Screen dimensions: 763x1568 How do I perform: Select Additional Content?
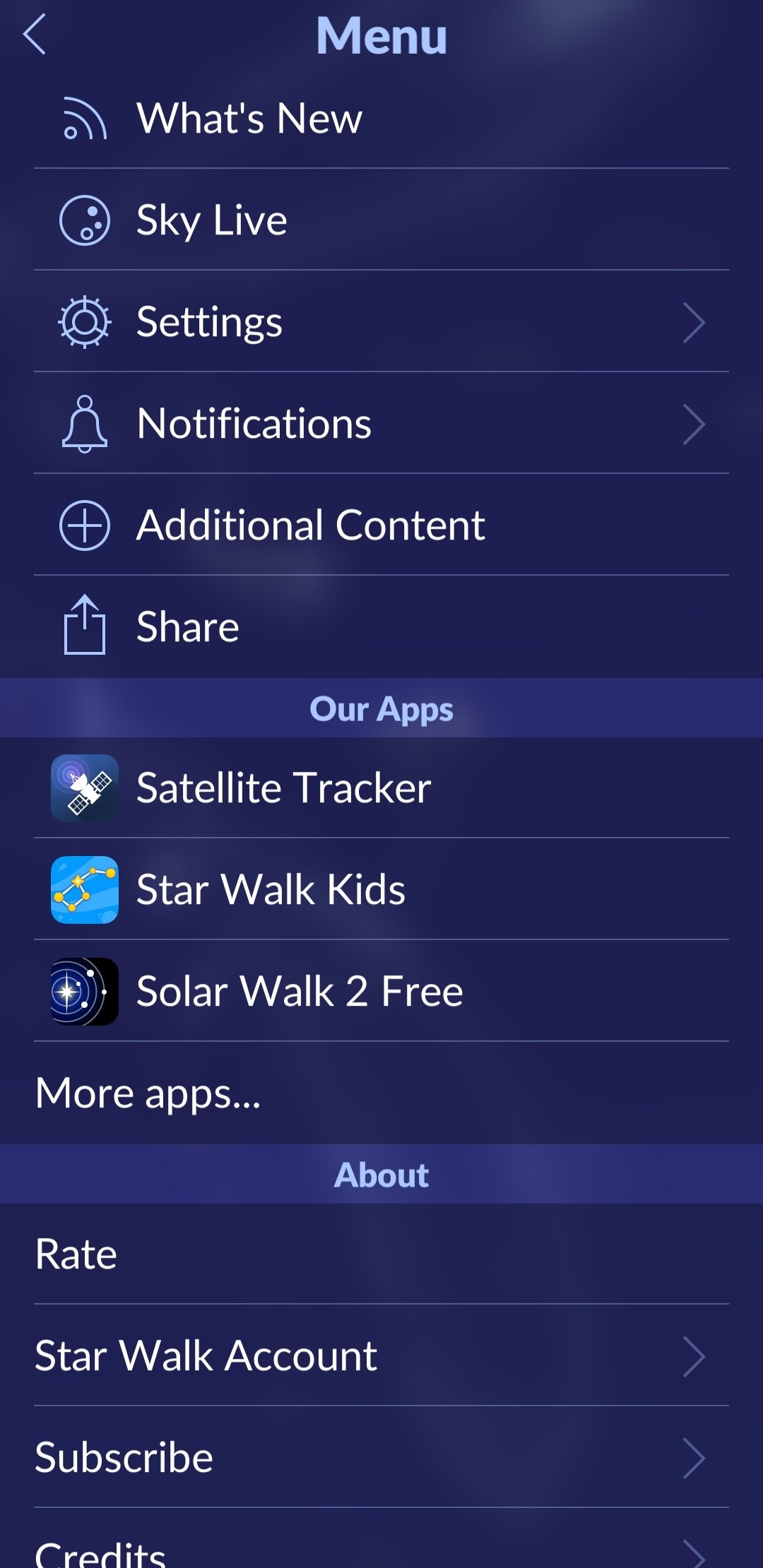[311, 525]
